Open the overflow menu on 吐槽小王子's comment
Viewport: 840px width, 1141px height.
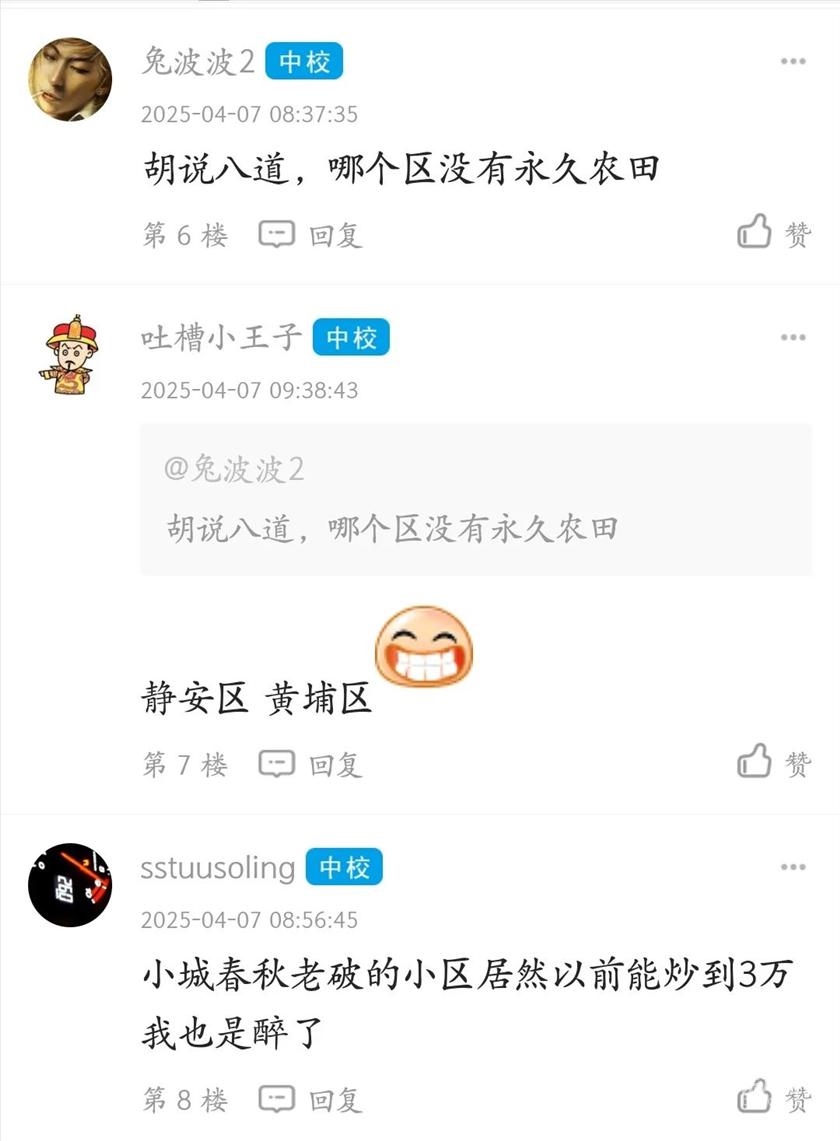[793, 338]
